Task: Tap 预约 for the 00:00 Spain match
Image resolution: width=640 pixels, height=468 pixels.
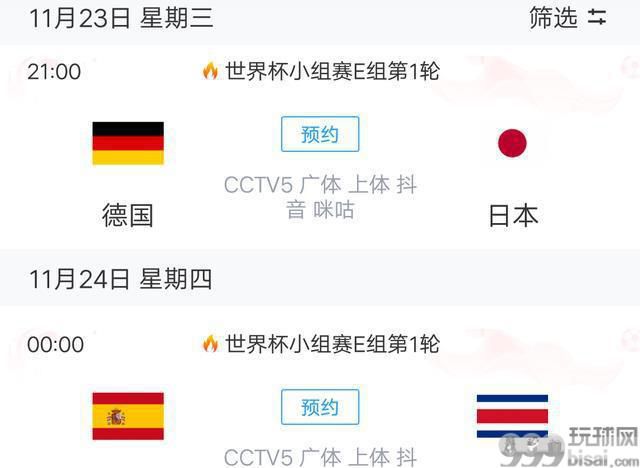Action: click(320, 407)
